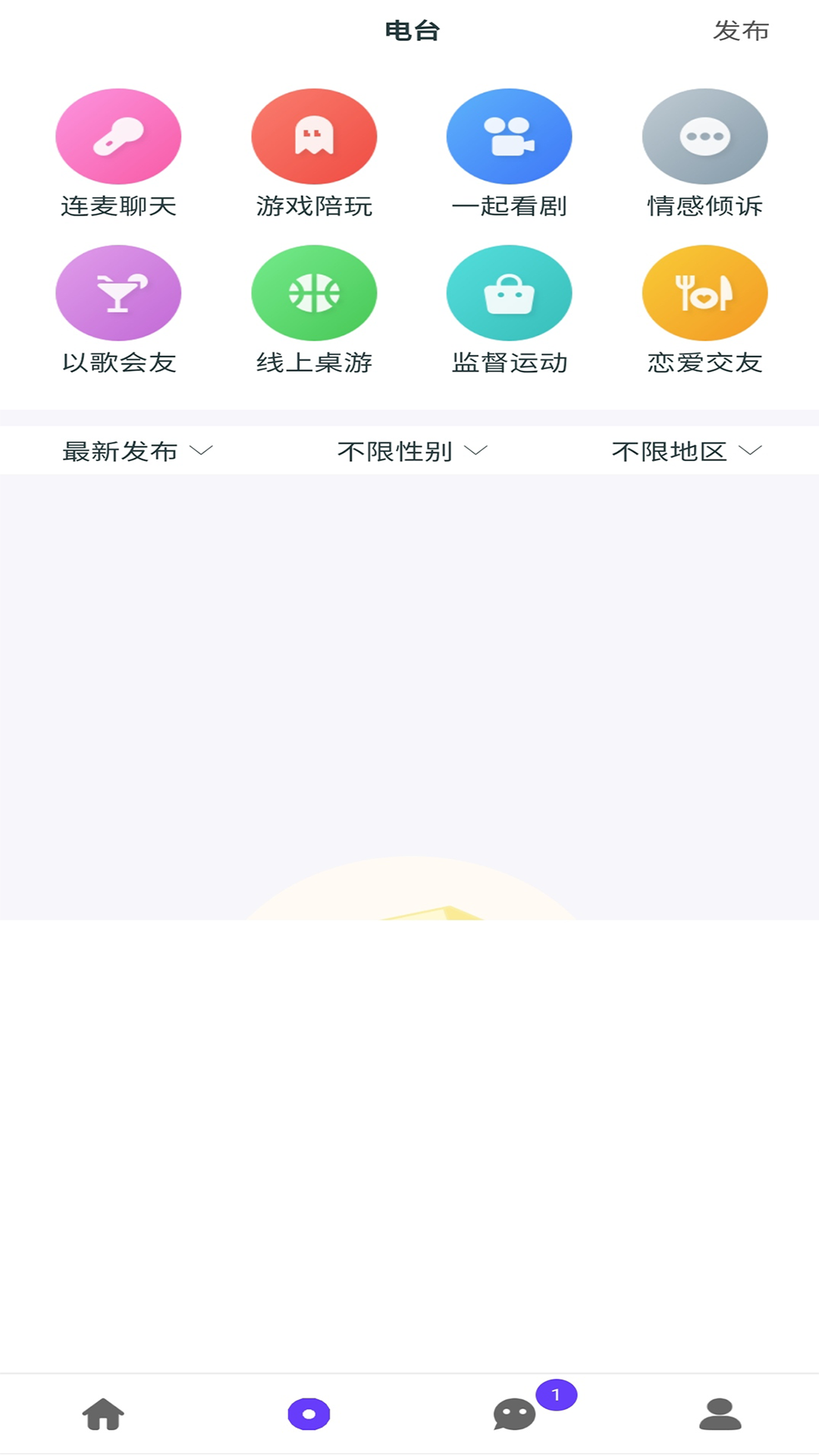Expand the 不限地区 region filter dropdown

(x=684, y=450)
